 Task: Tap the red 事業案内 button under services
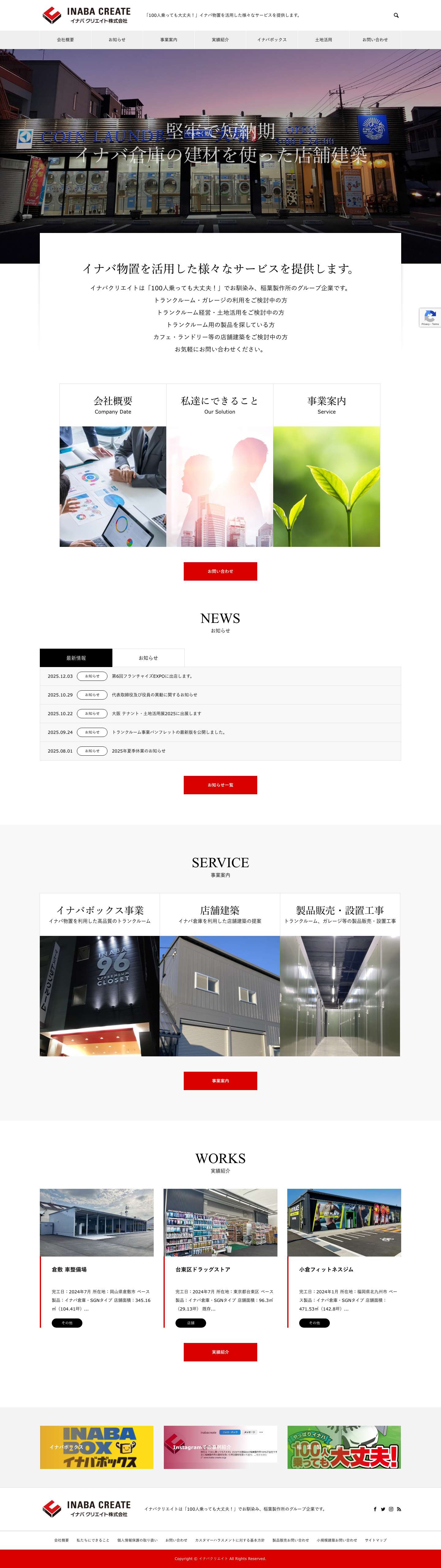[x=220, y=1081]
